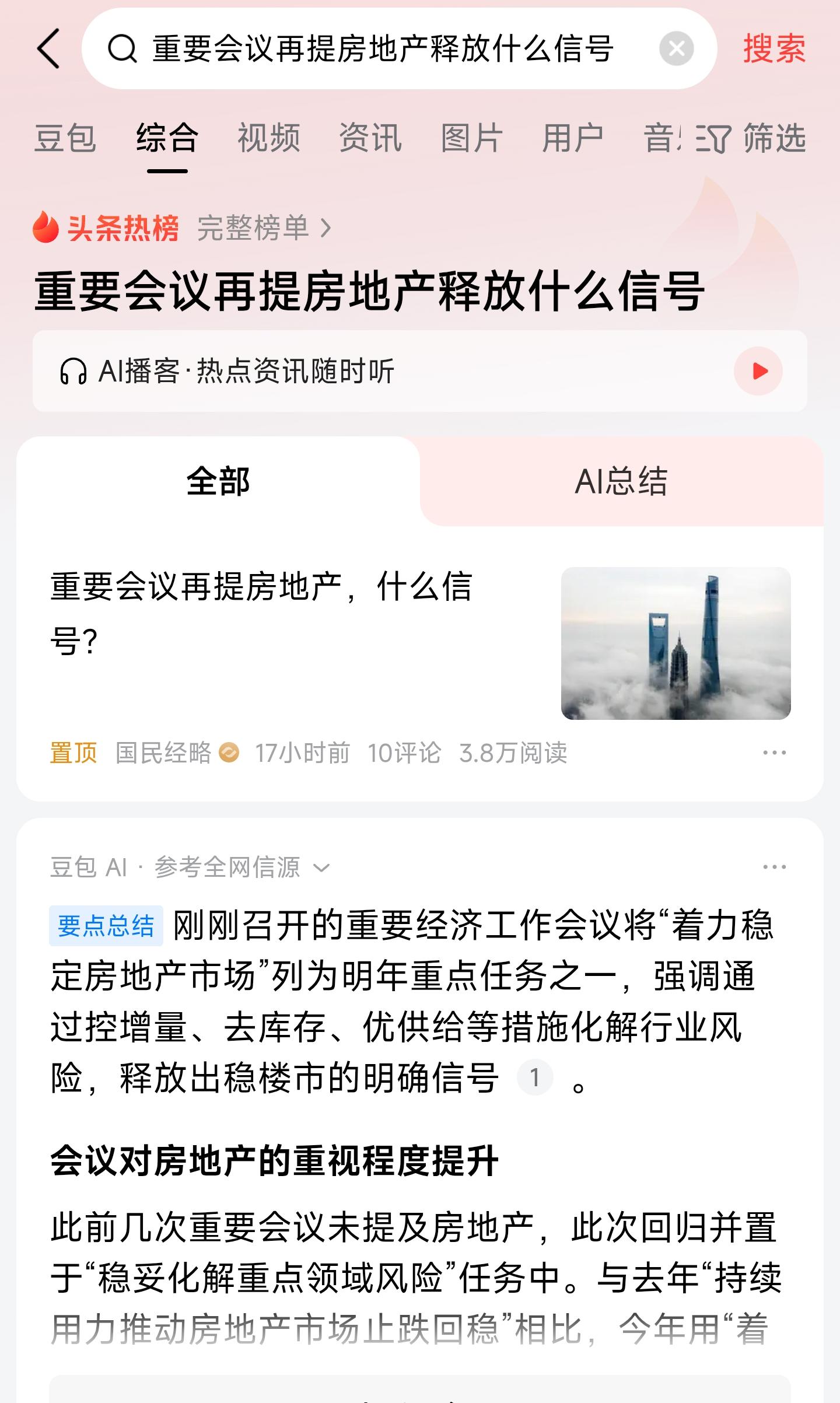Play the AI播客 audio

click(758, 371)
